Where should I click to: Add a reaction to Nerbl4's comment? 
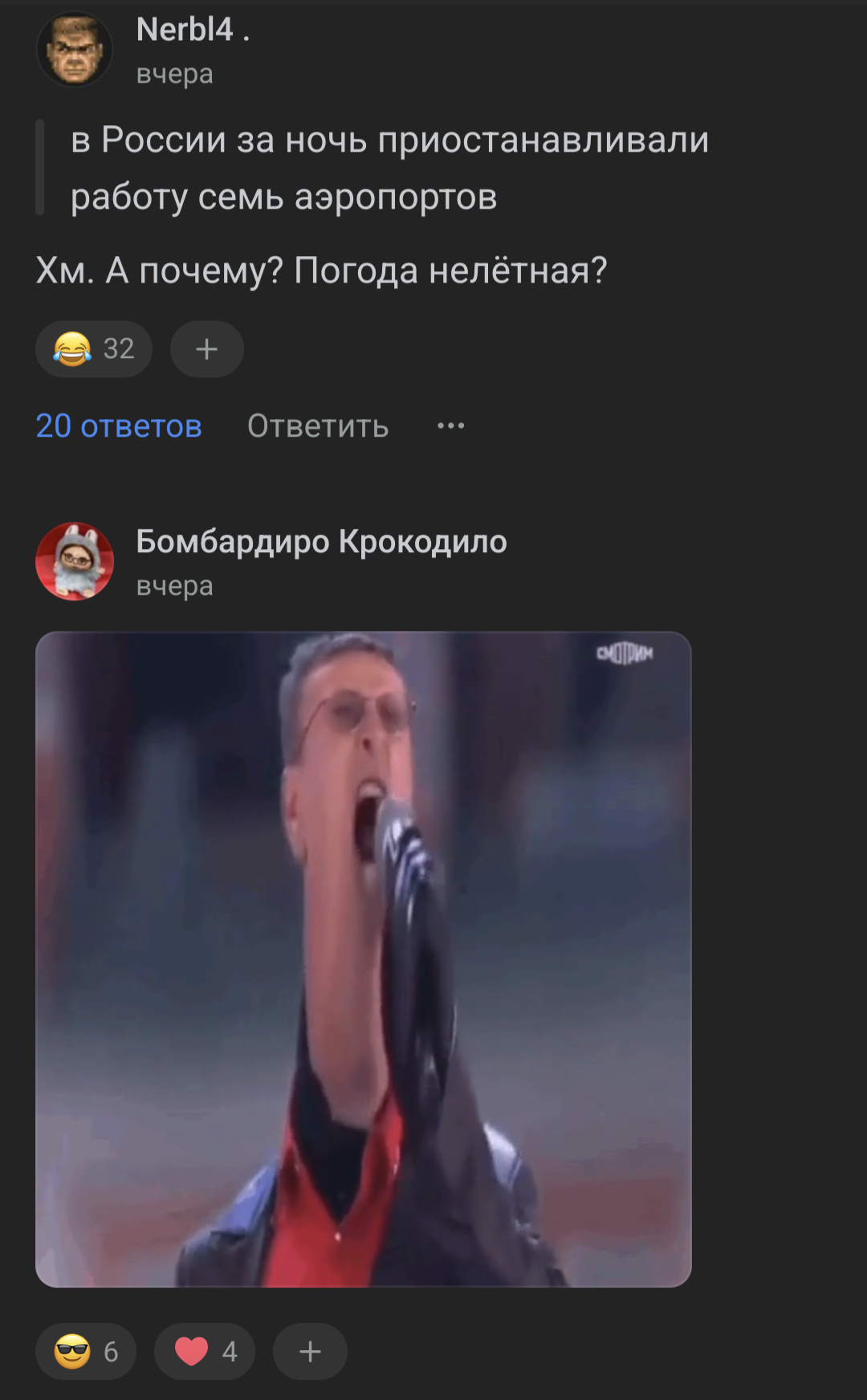[x=207, y=349]
